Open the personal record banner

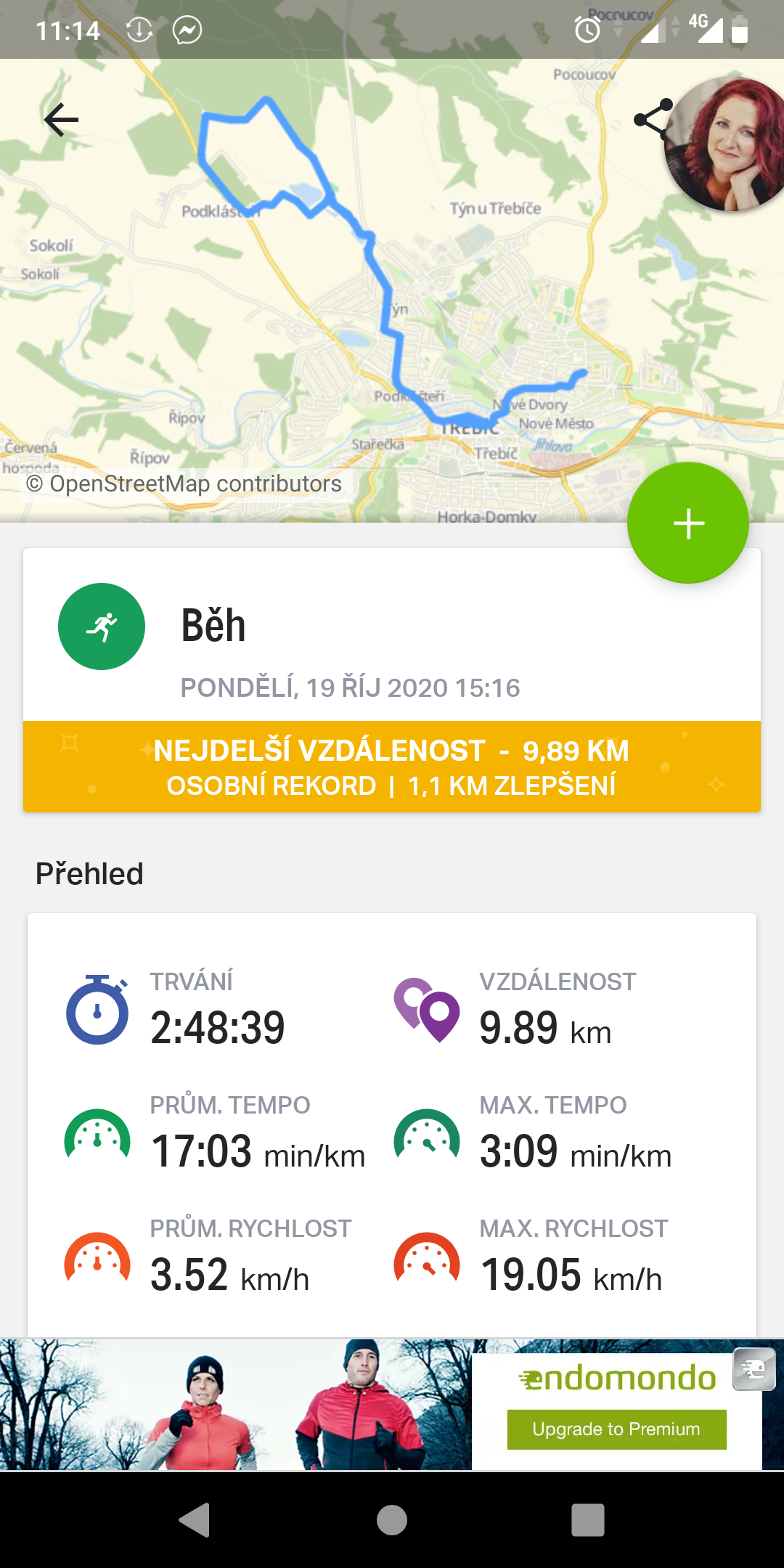coord(392,767)
